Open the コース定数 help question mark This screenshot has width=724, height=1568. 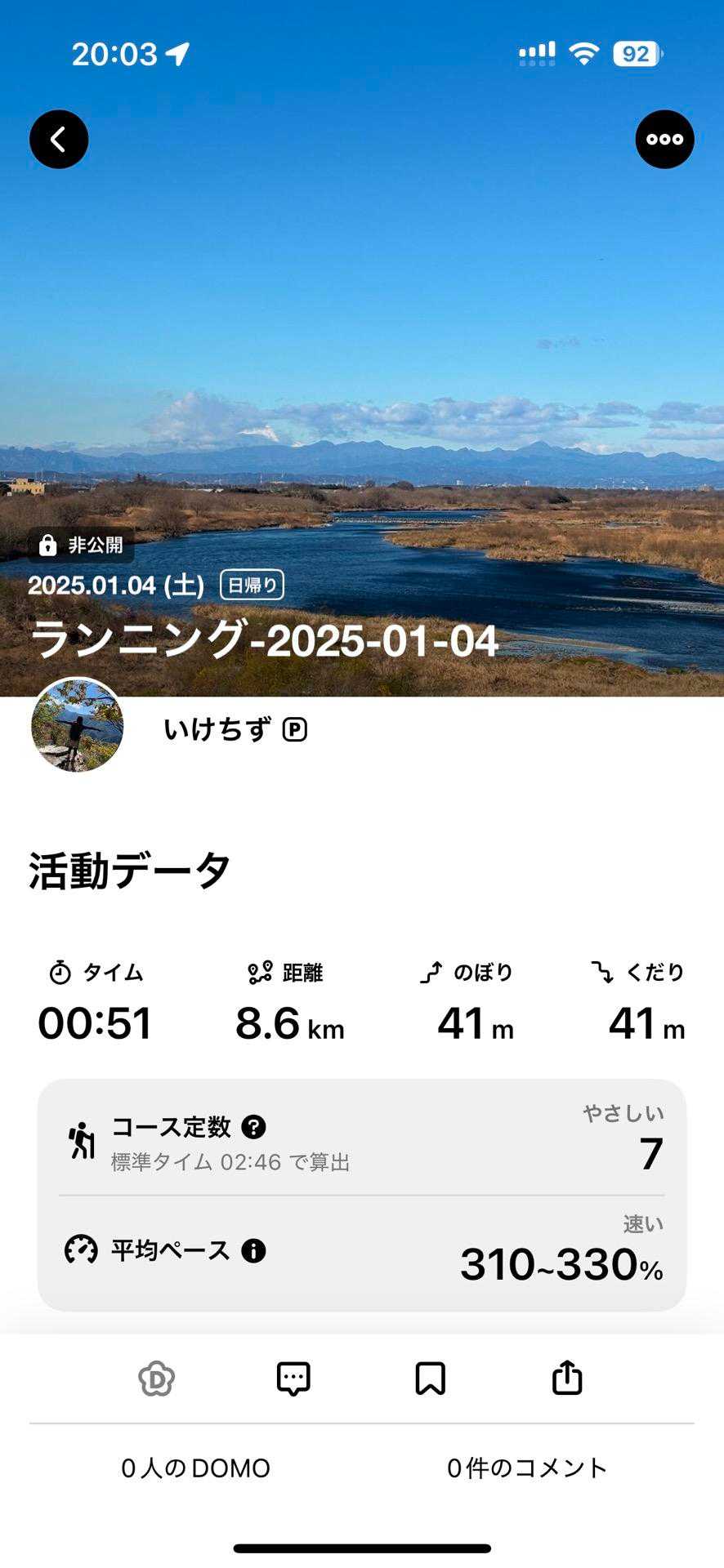point(254,1127)
